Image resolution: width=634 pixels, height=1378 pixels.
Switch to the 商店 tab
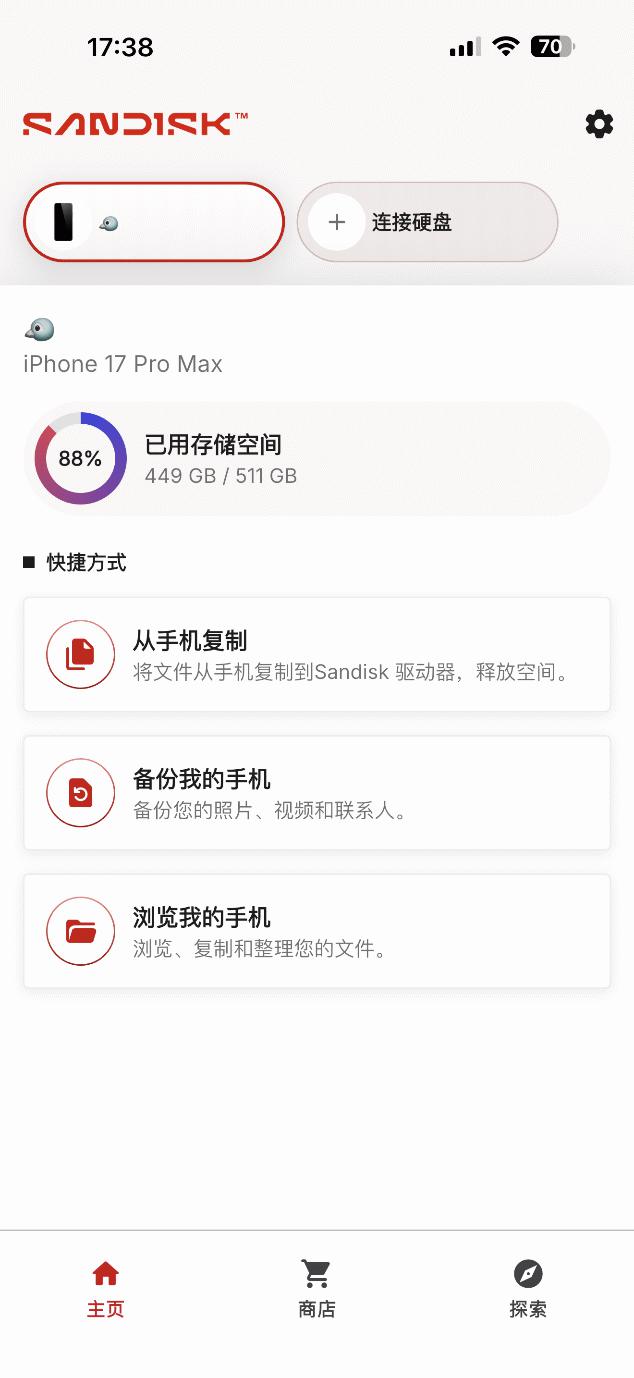point(317,1288)
